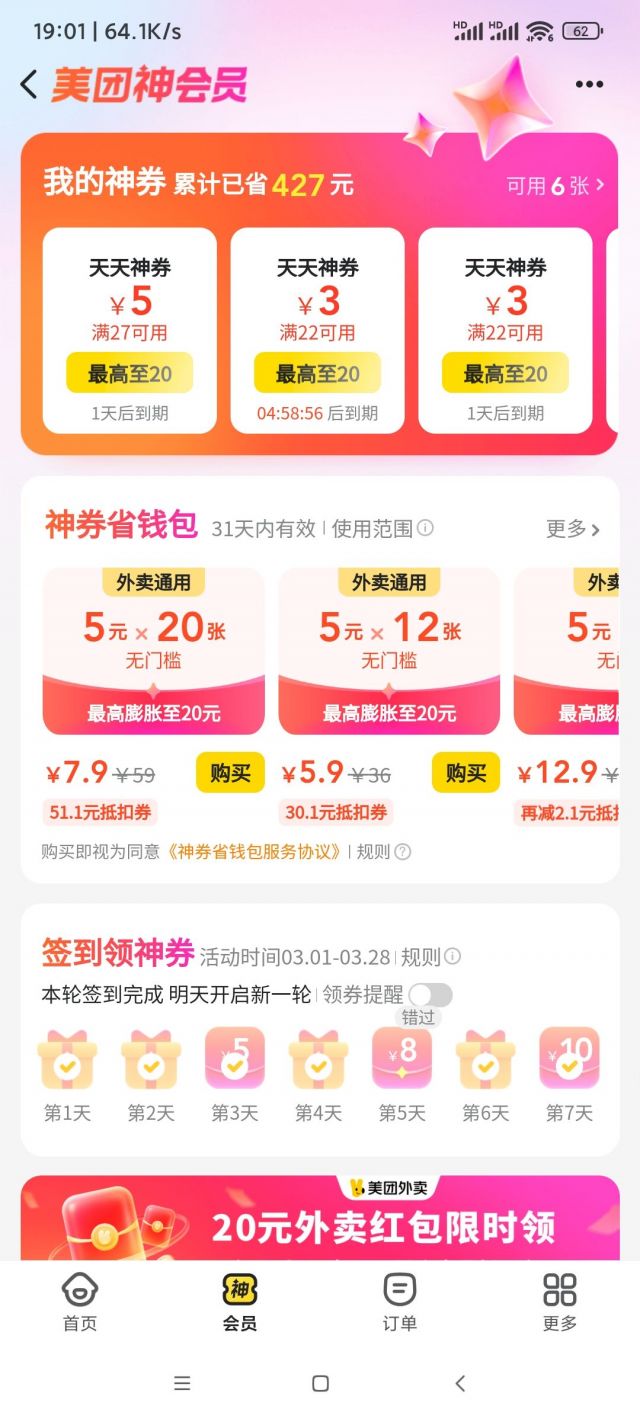Toggle the 领券提醒 switch
Image resolution: width=640 pixels, height=1422 pixels.
click(x=430, y=994)
